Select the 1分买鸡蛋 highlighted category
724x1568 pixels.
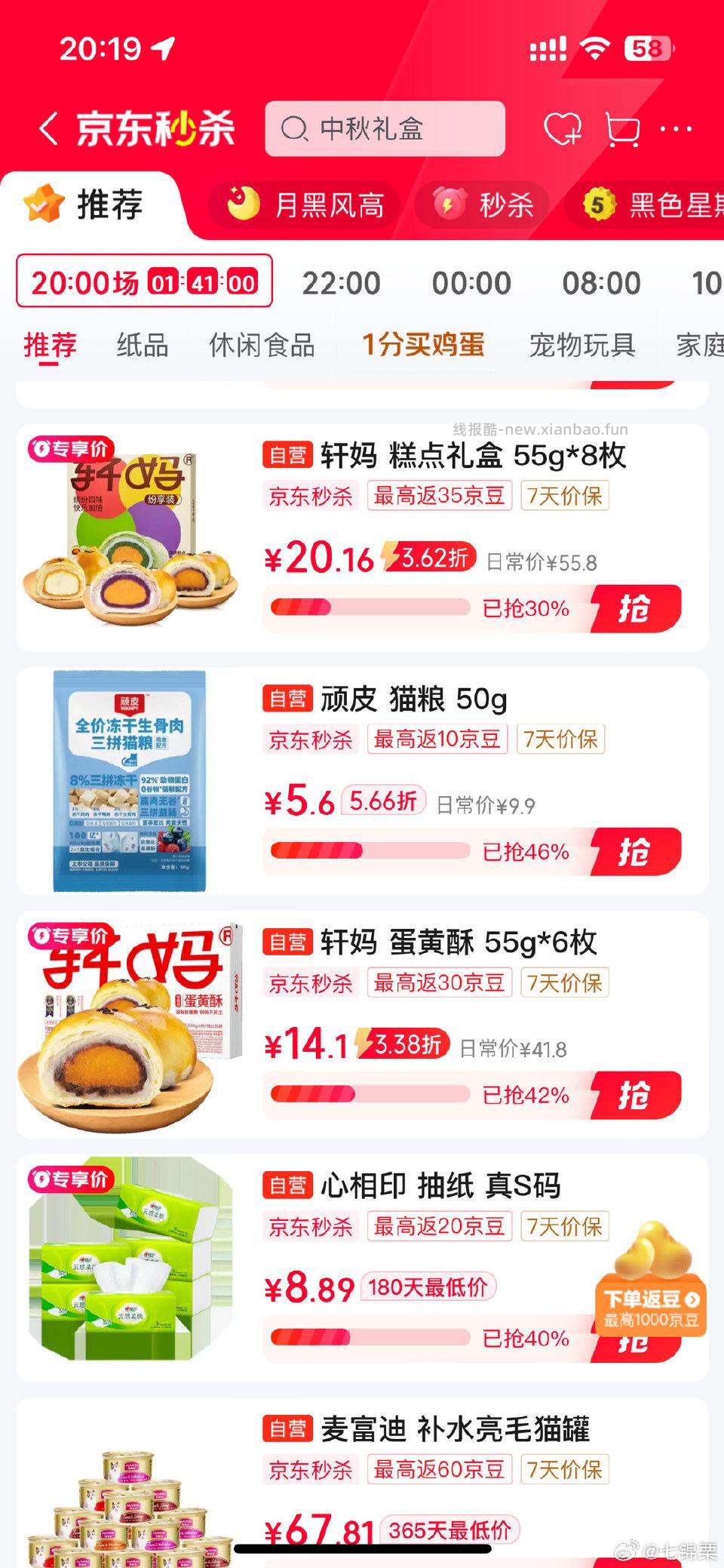422,344
